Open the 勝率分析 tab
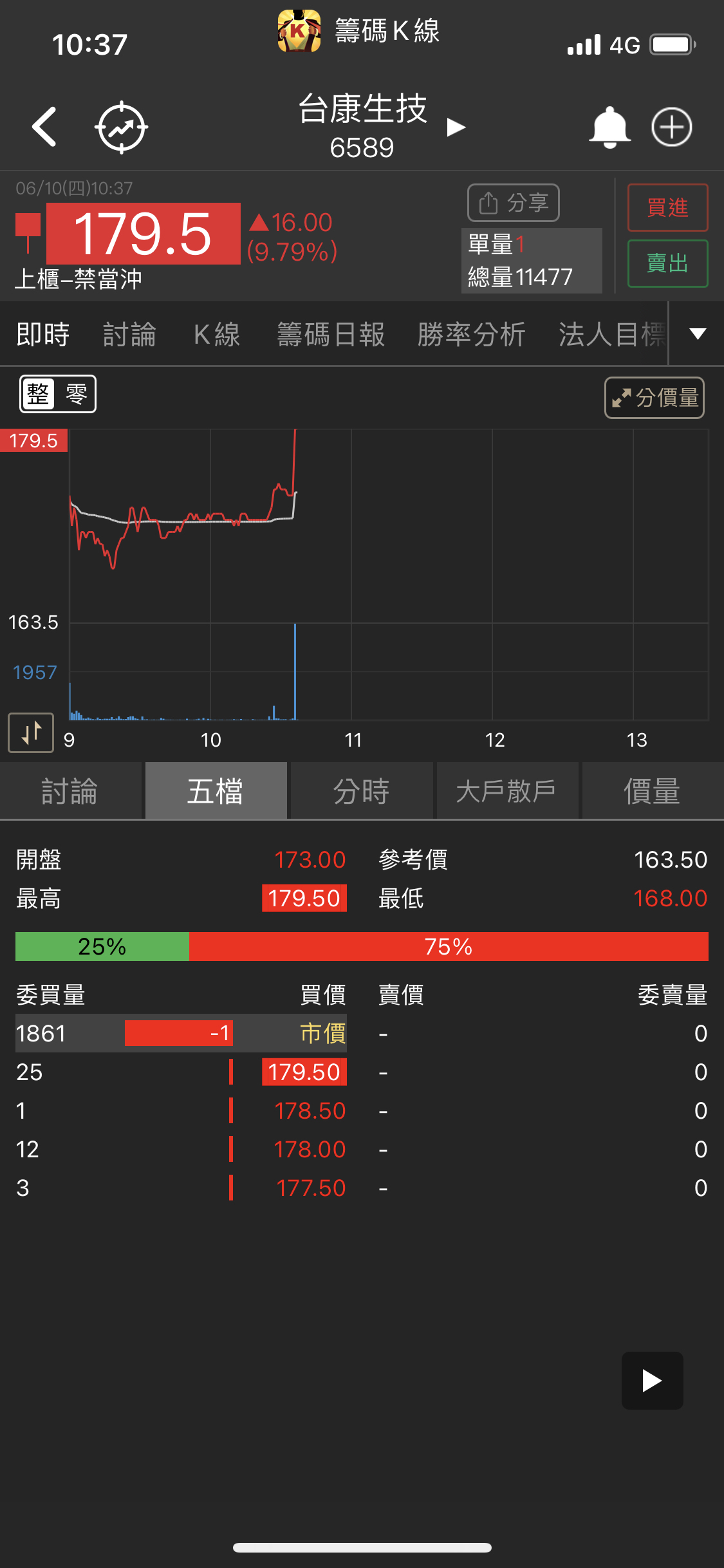Image resolution: width=724 pixels, height=1568 pixels. (471, 335)
